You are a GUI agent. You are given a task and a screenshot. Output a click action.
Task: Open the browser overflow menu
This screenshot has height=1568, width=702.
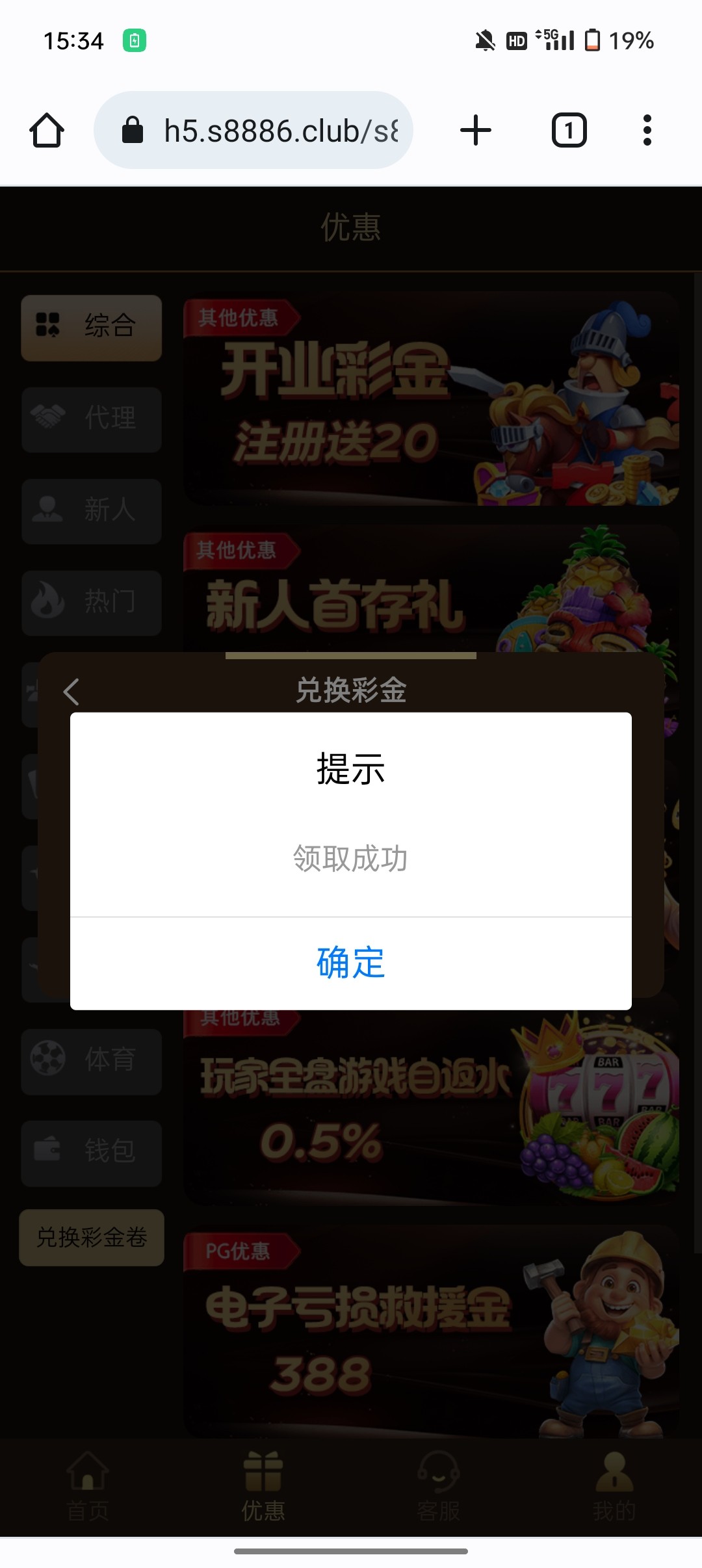tap(646, 131)
